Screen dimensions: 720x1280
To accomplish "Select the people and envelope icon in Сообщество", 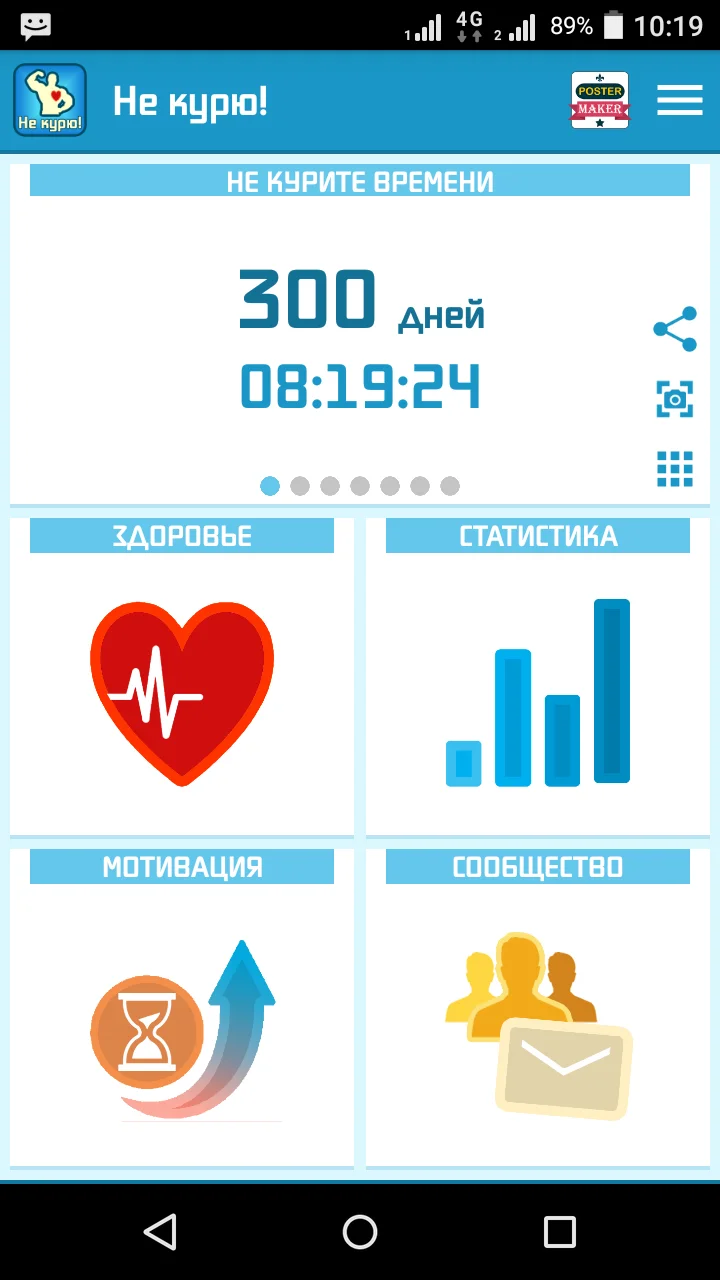I will tap(537, 1025).
